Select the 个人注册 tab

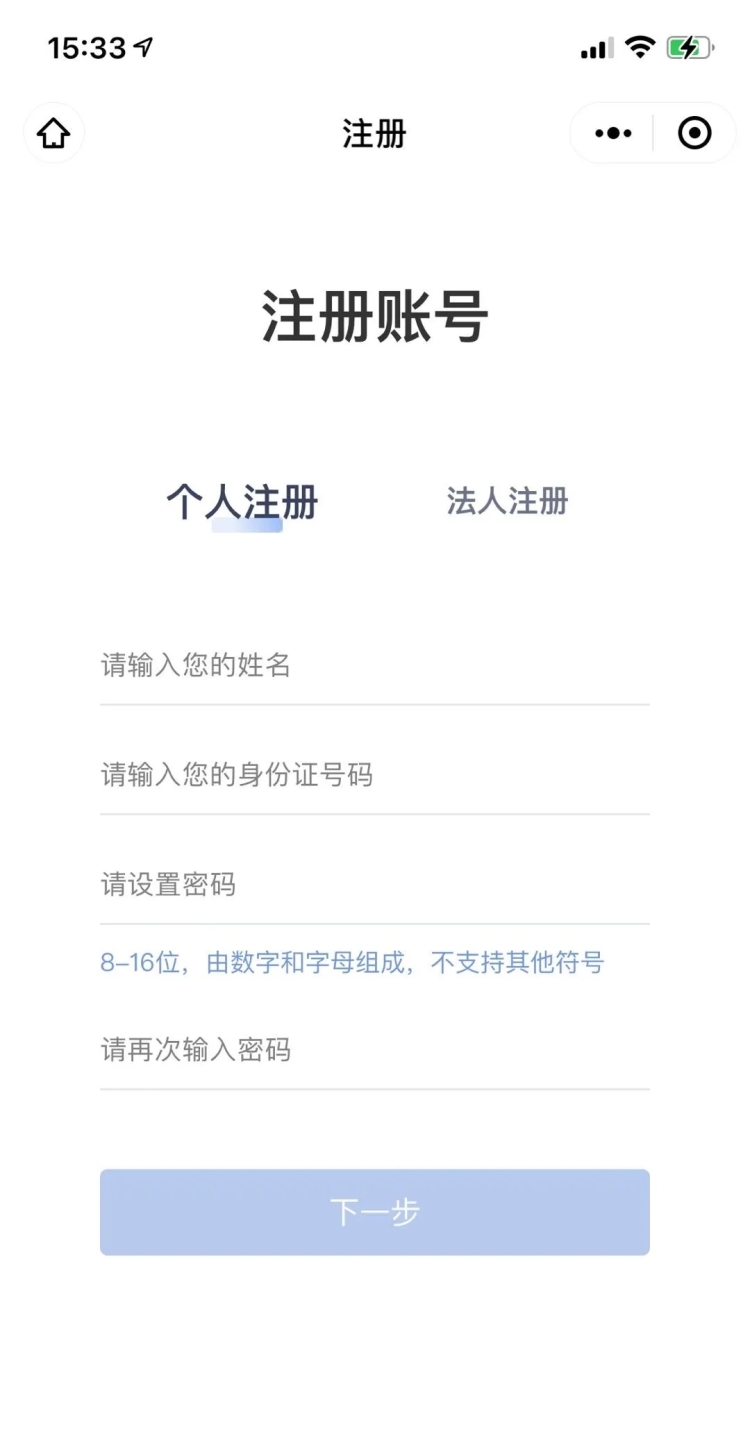[x=242, y=502]
